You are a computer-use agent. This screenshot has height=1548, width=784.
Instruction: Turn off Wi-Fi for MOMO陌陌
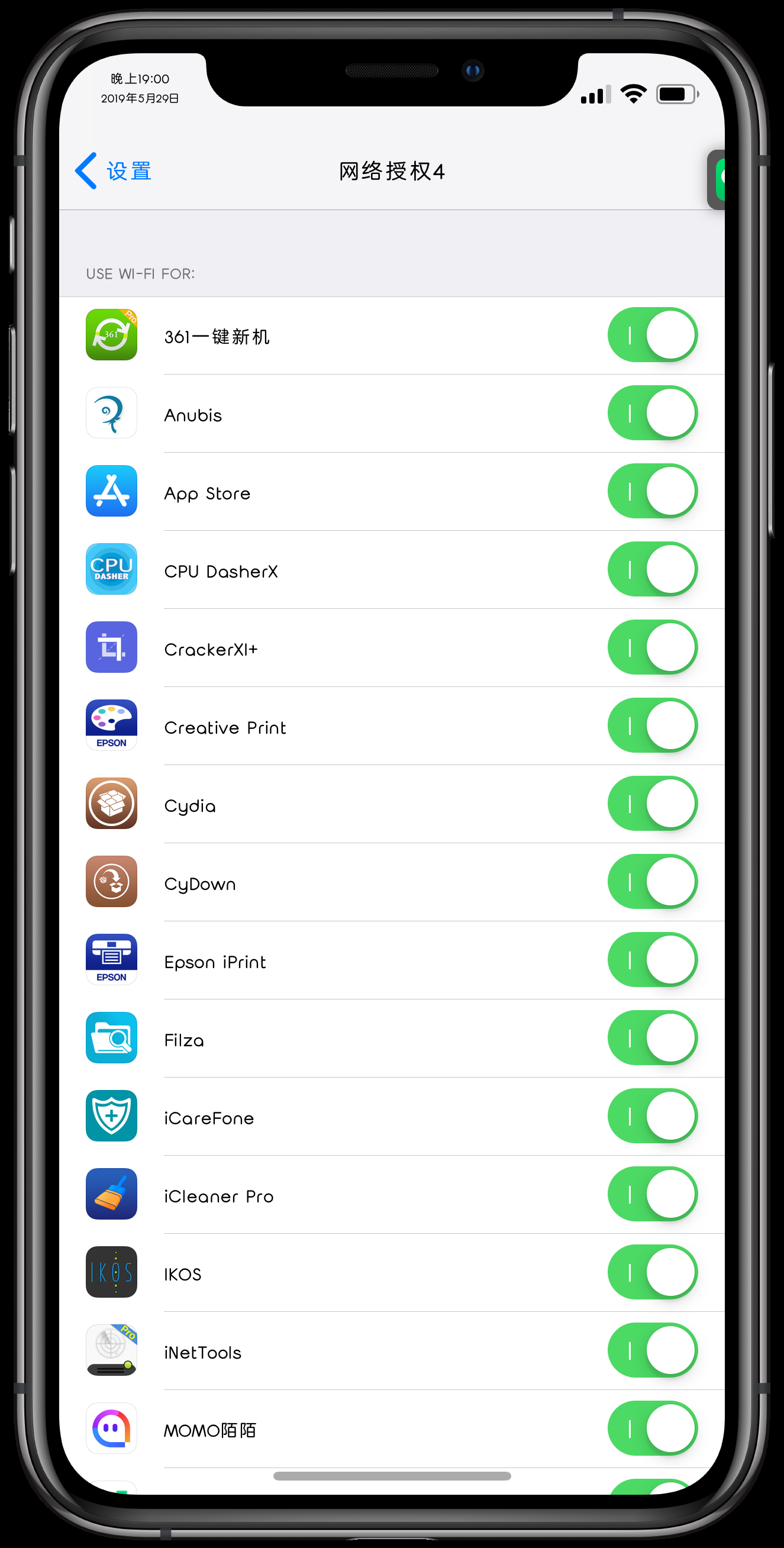coord(653,1429)
